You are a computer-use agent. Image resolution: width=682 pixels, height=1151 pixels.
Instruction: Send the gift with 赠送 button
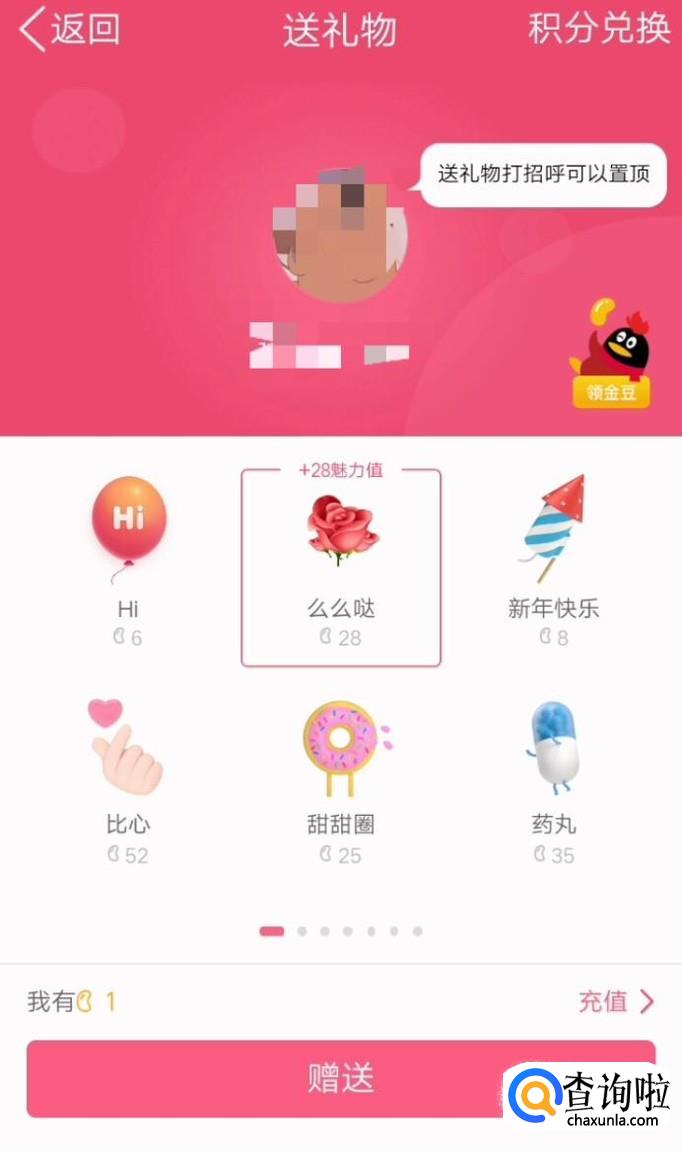341,1078
